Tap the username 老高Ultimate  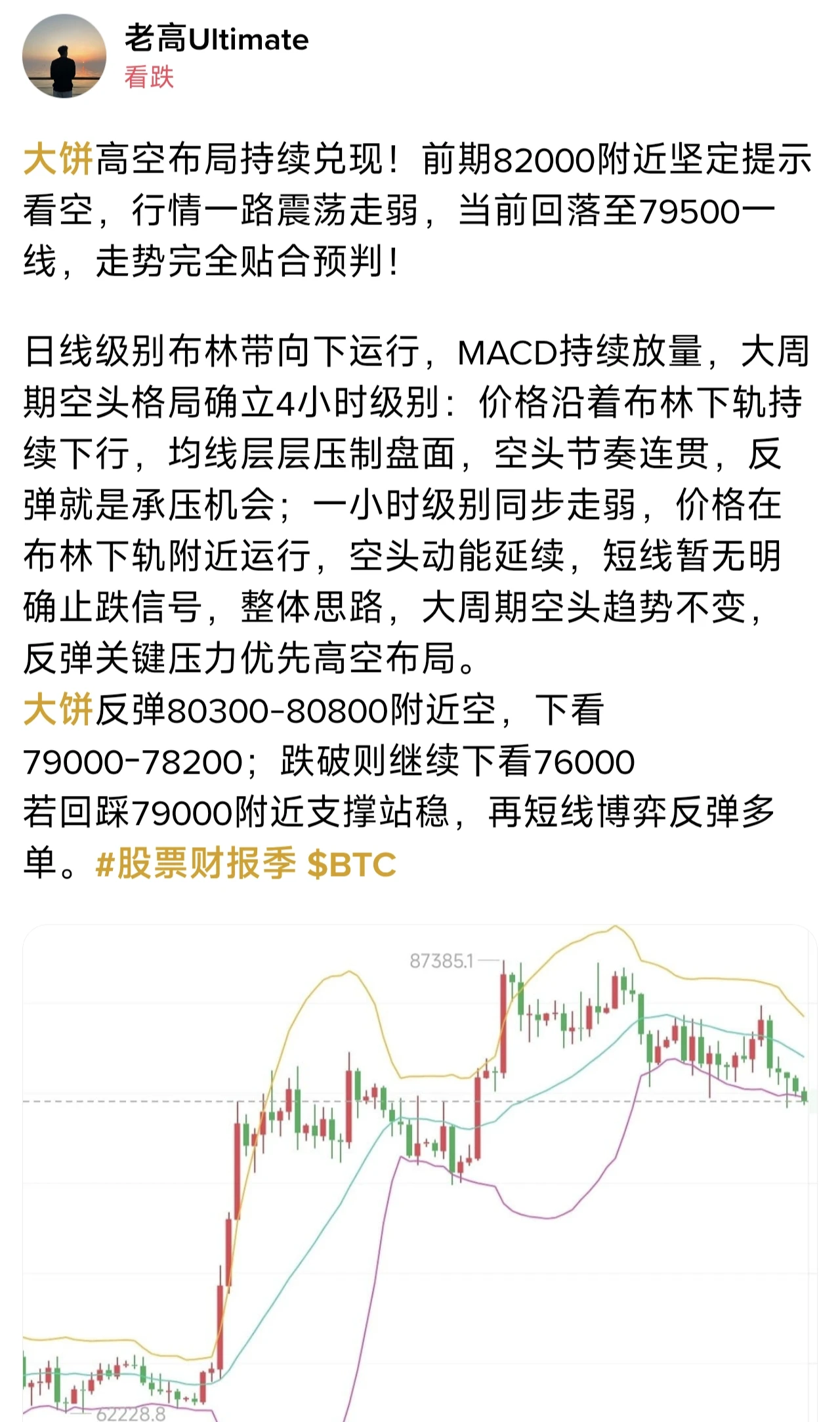point(217,40)
